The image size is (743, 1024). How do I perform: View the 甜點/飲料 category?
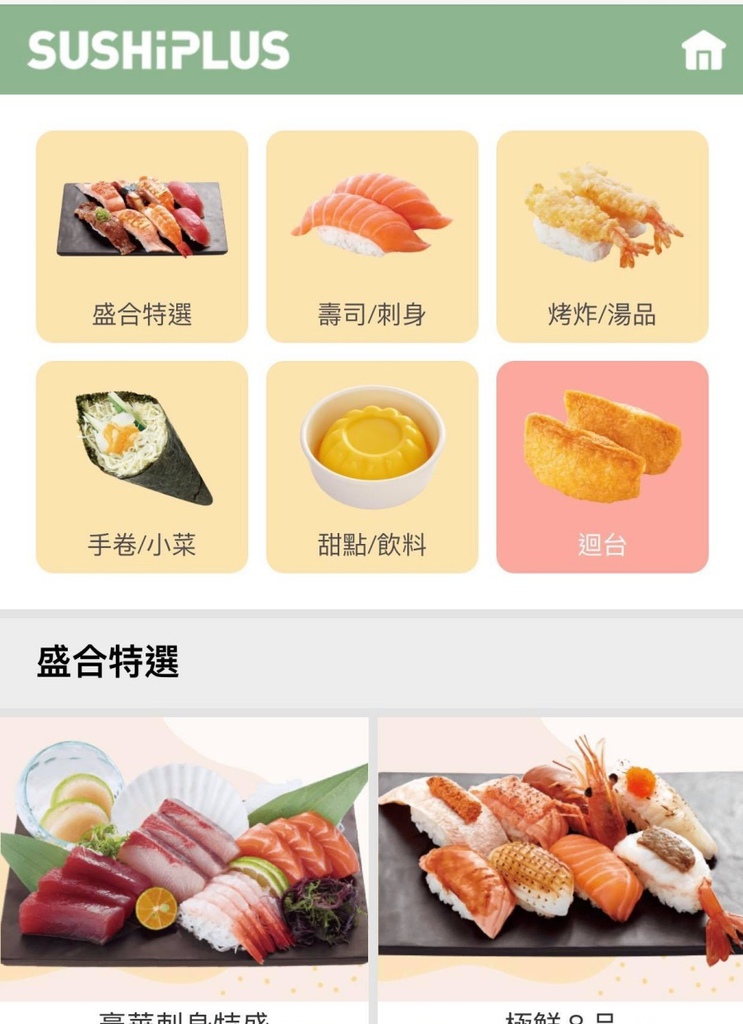coord(372,467)
